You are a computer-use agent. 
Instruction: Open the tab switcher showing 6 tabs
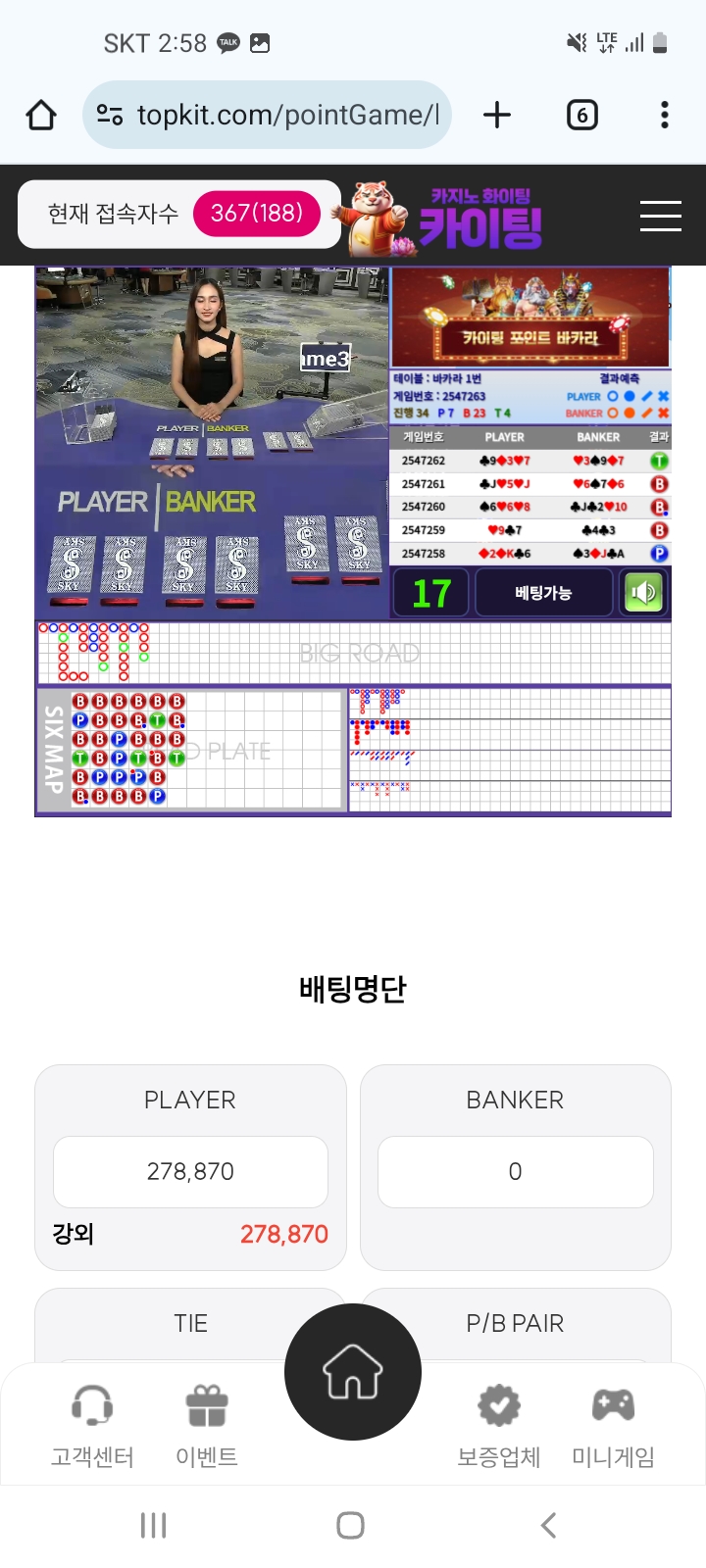coord(581,116)
